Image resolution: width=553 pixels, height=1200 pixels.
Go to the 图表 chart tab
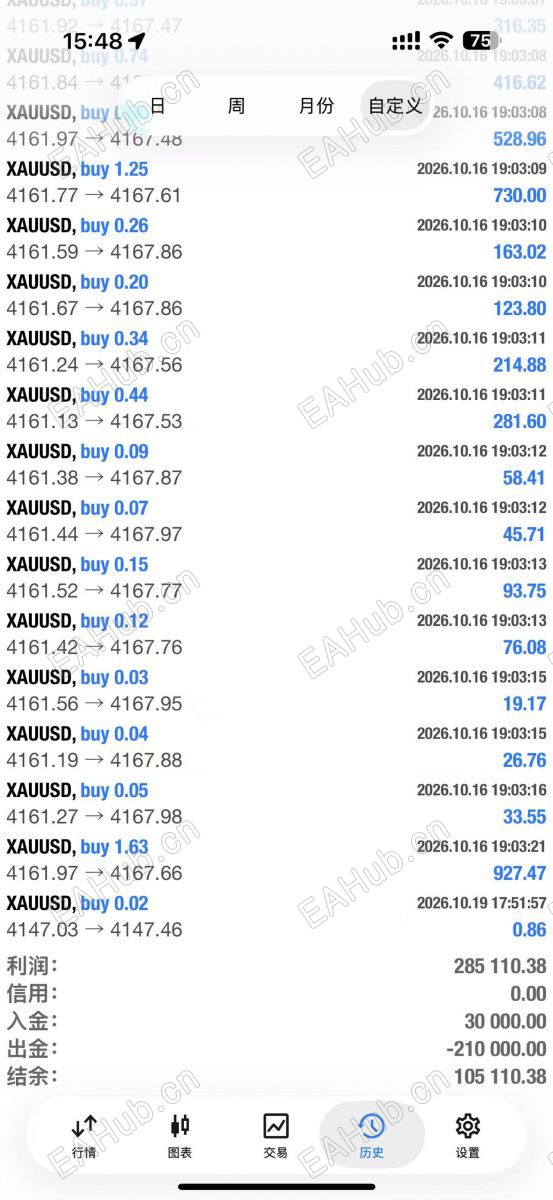coord(180,1137)
